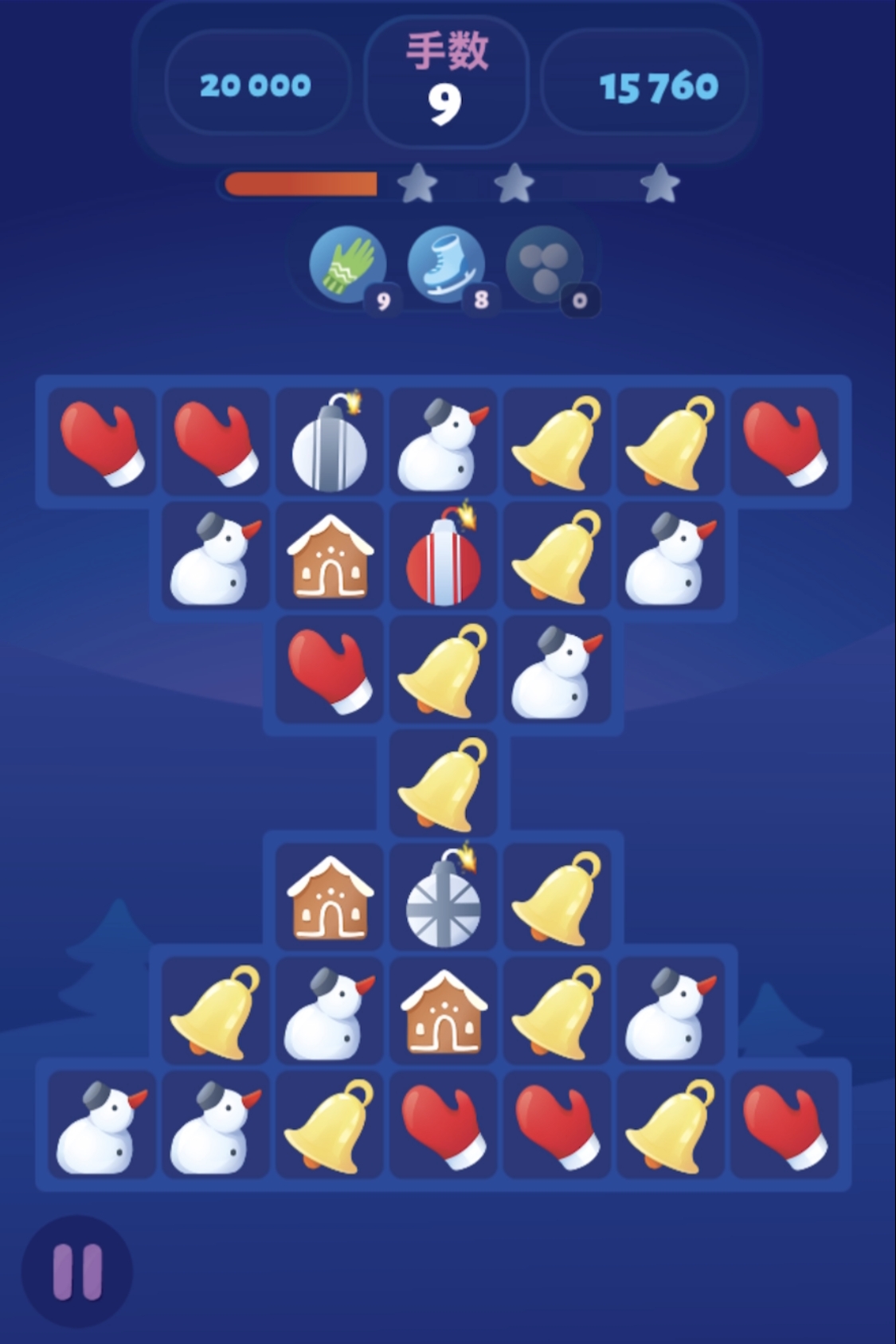896x1344 pixels.
Task: Use the green glove booster
Action: (348, 265)
